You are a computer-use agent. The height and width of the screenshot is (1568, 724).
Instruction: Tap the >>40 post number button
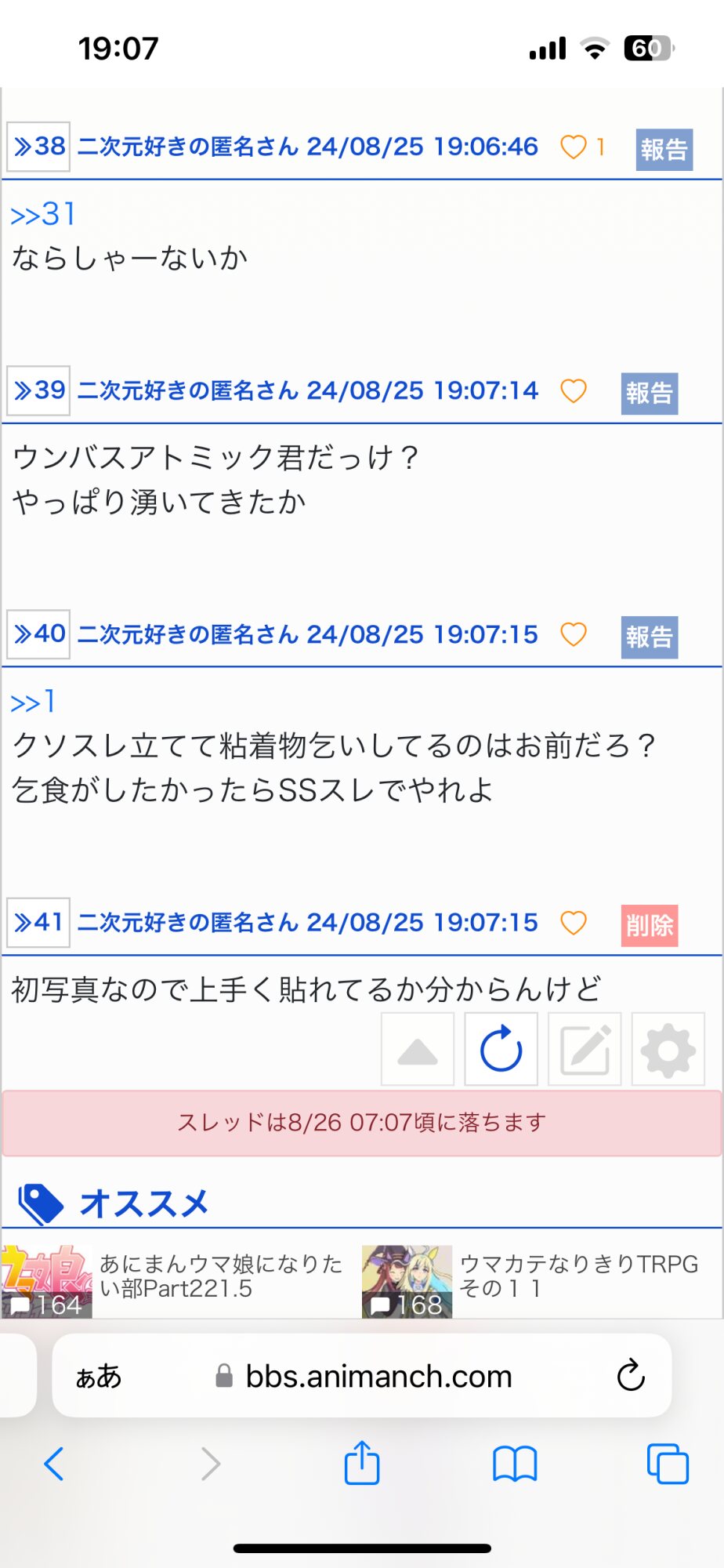38,633
